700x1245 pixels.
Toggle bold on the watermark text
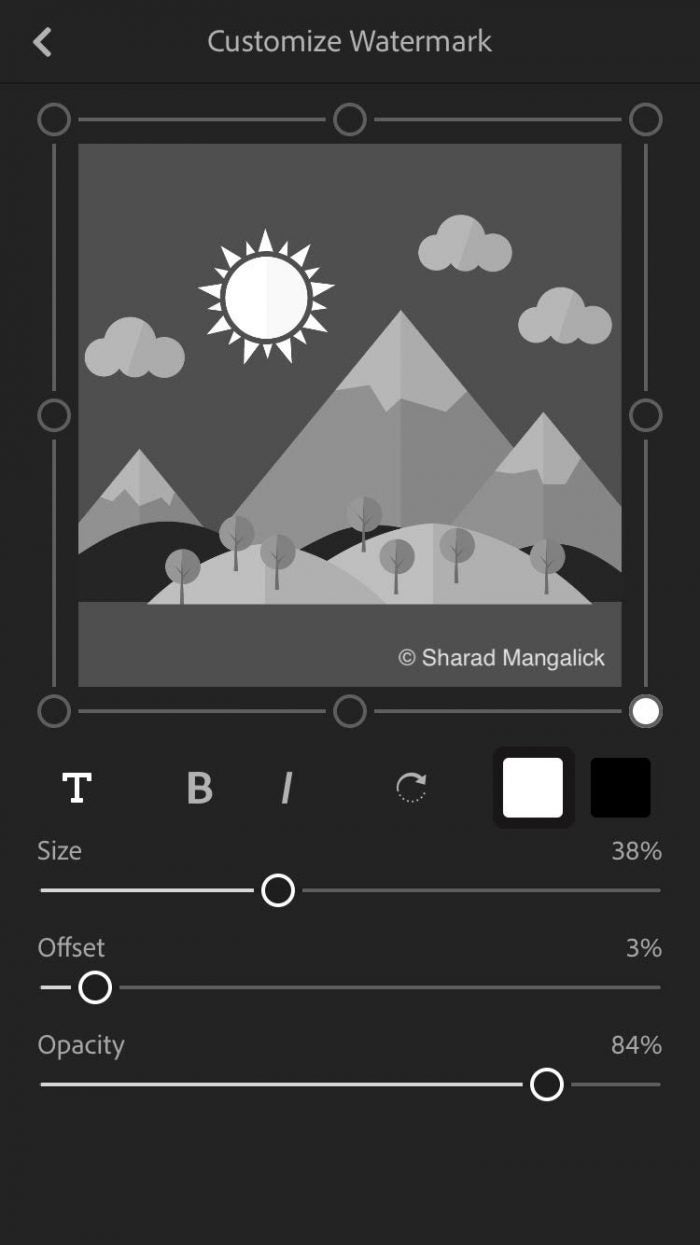[x=200, y=788]
